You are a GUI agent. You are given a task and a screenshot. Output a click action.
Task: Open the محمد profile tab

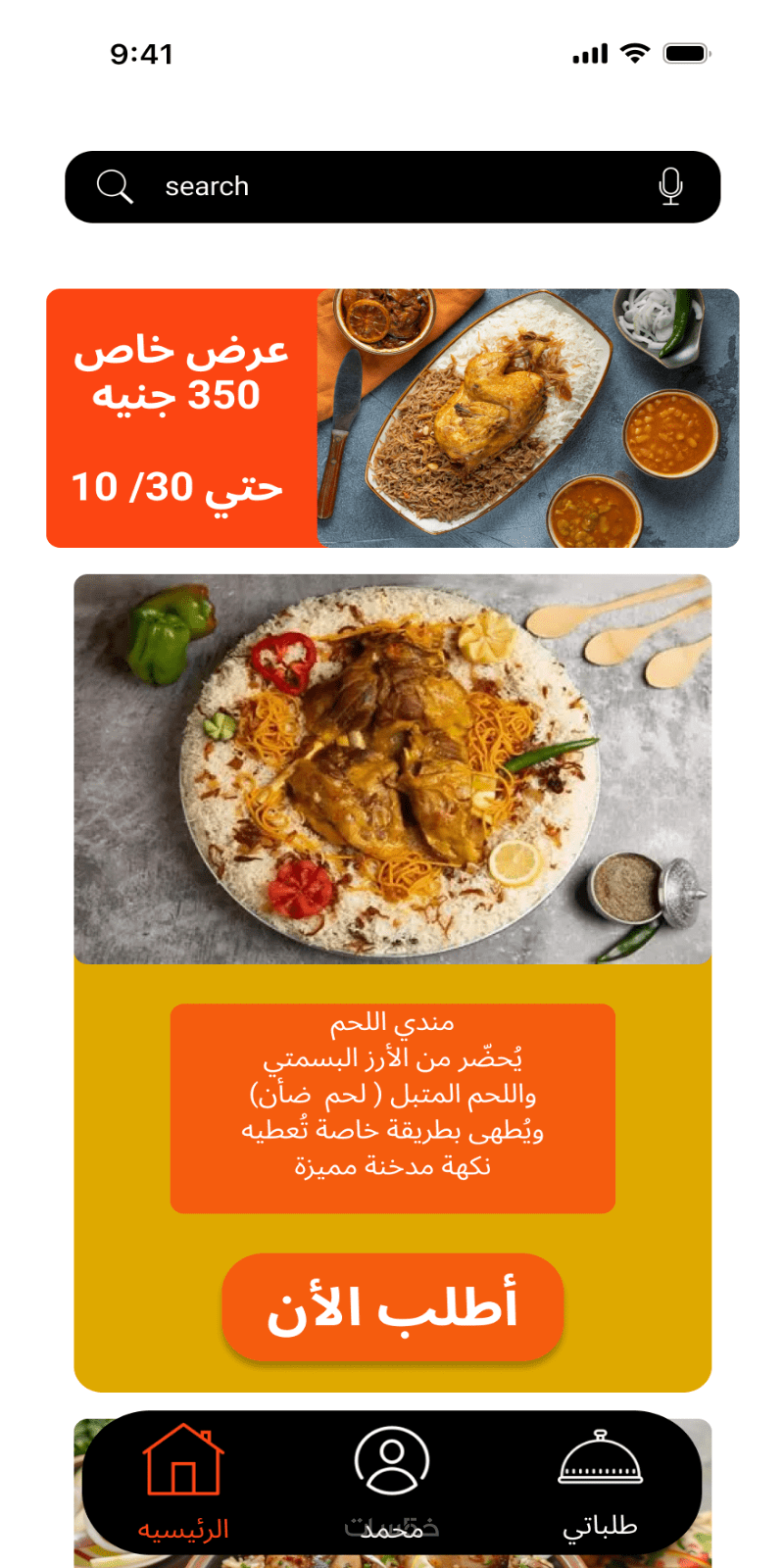point(392,1482)
